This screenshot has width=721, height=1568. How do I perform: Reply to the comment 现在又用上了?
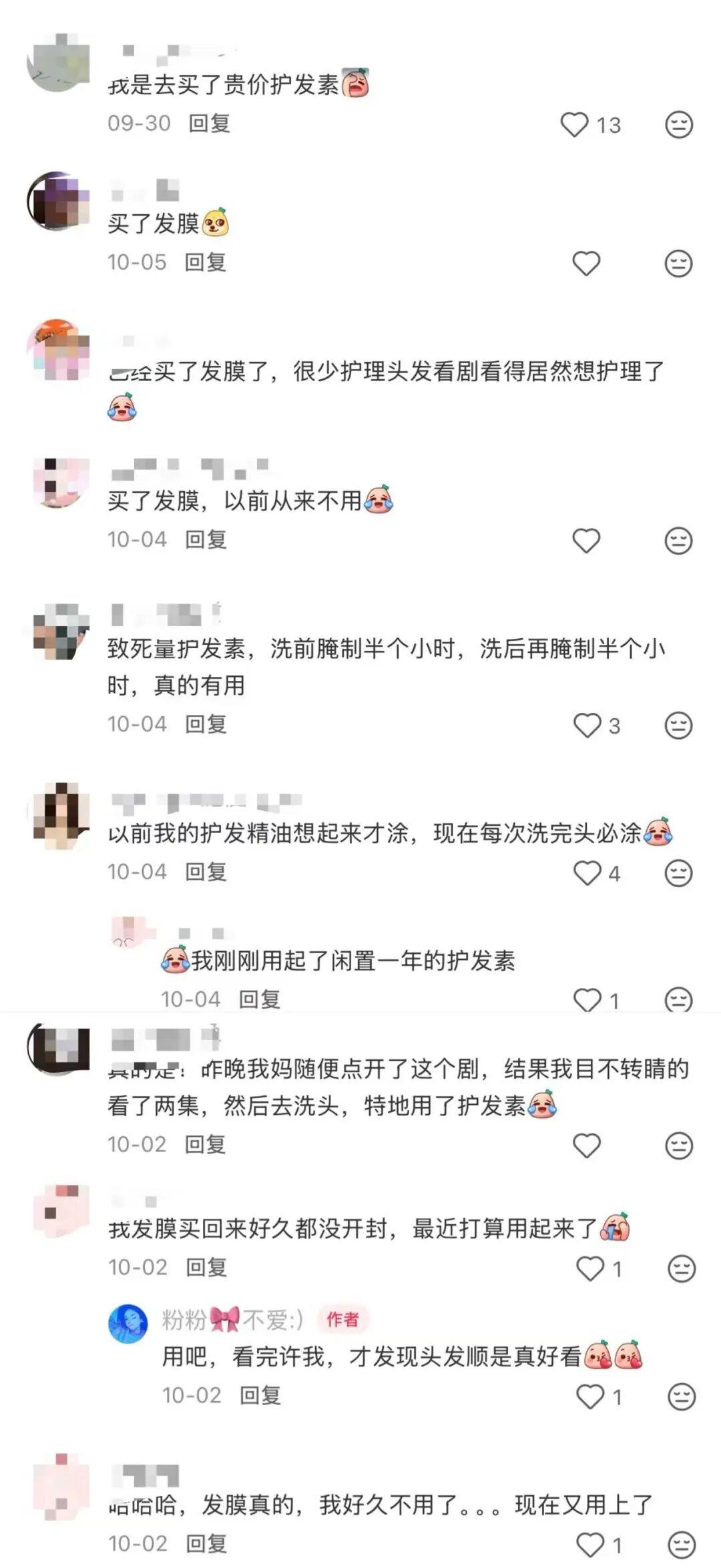206,1544
